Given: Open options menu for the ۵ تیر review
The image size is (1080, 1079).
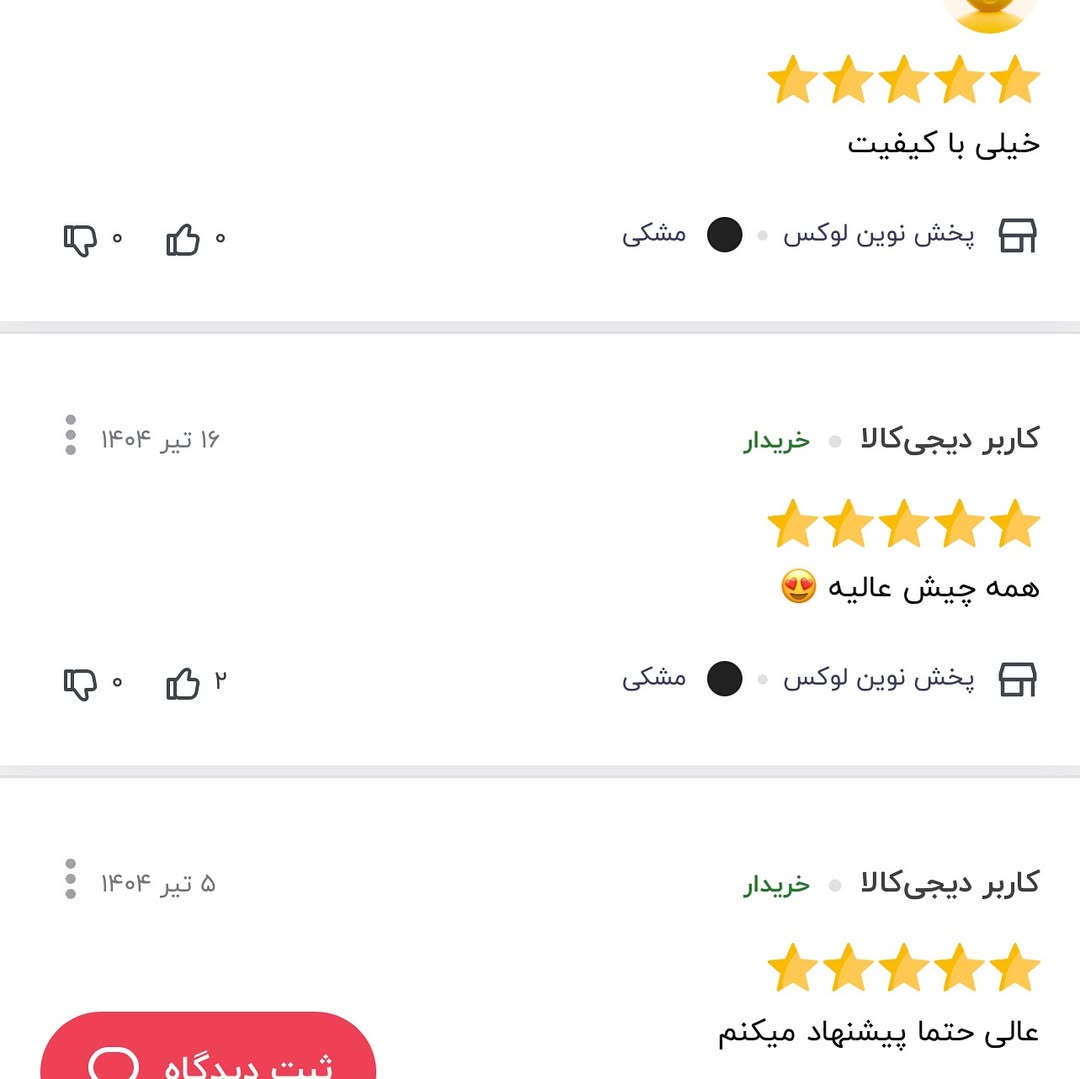Looking at the screenshot, I should (x=70, y=880).
